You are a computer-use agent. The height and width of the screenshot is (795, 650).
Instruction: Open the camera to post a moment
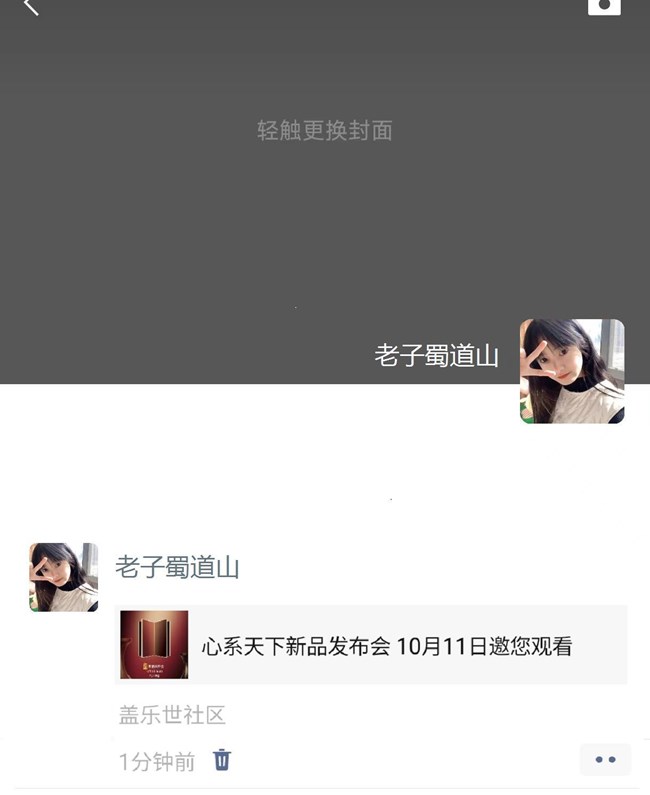[603, 6]
